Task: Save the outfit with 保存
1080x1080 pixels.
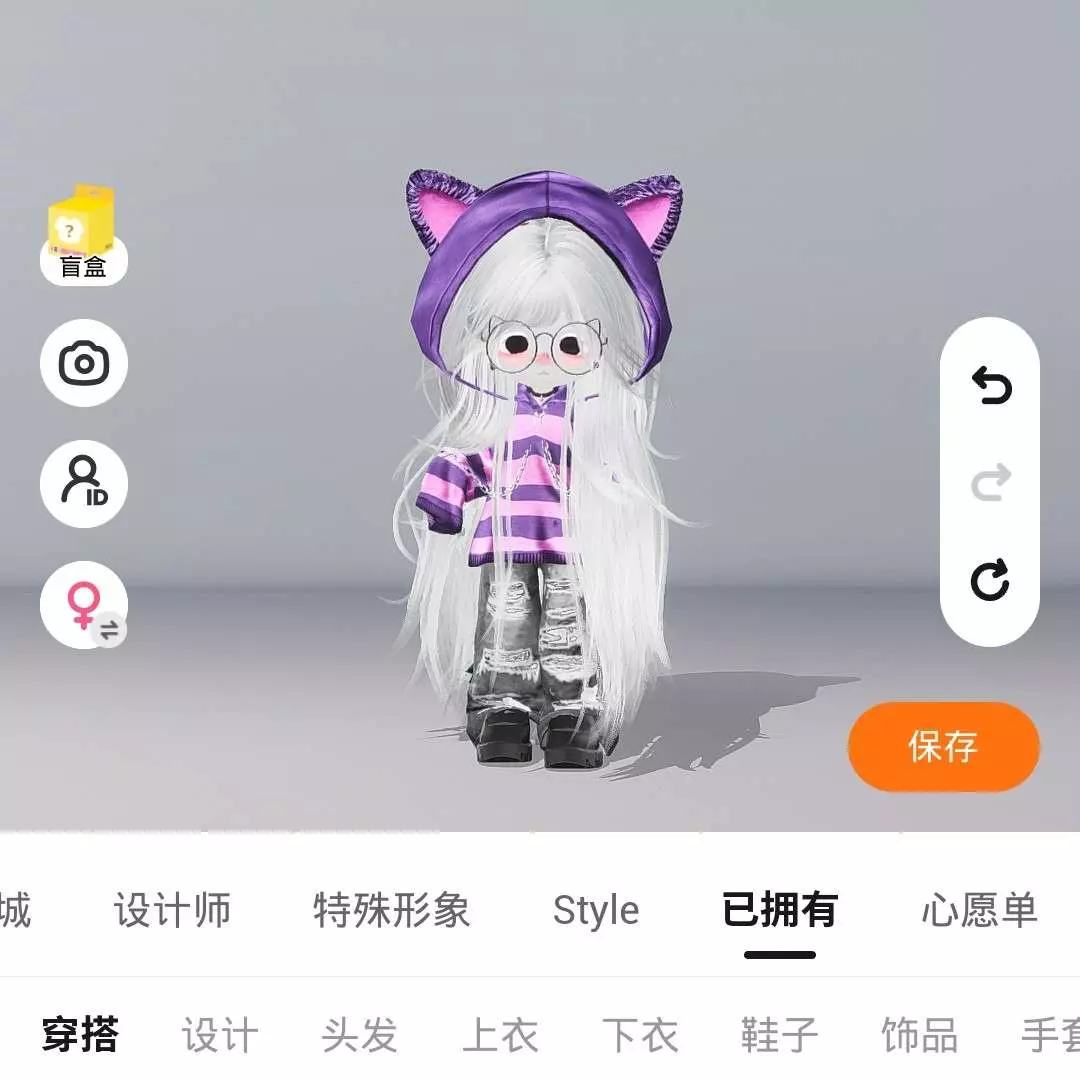Action: 943,747
